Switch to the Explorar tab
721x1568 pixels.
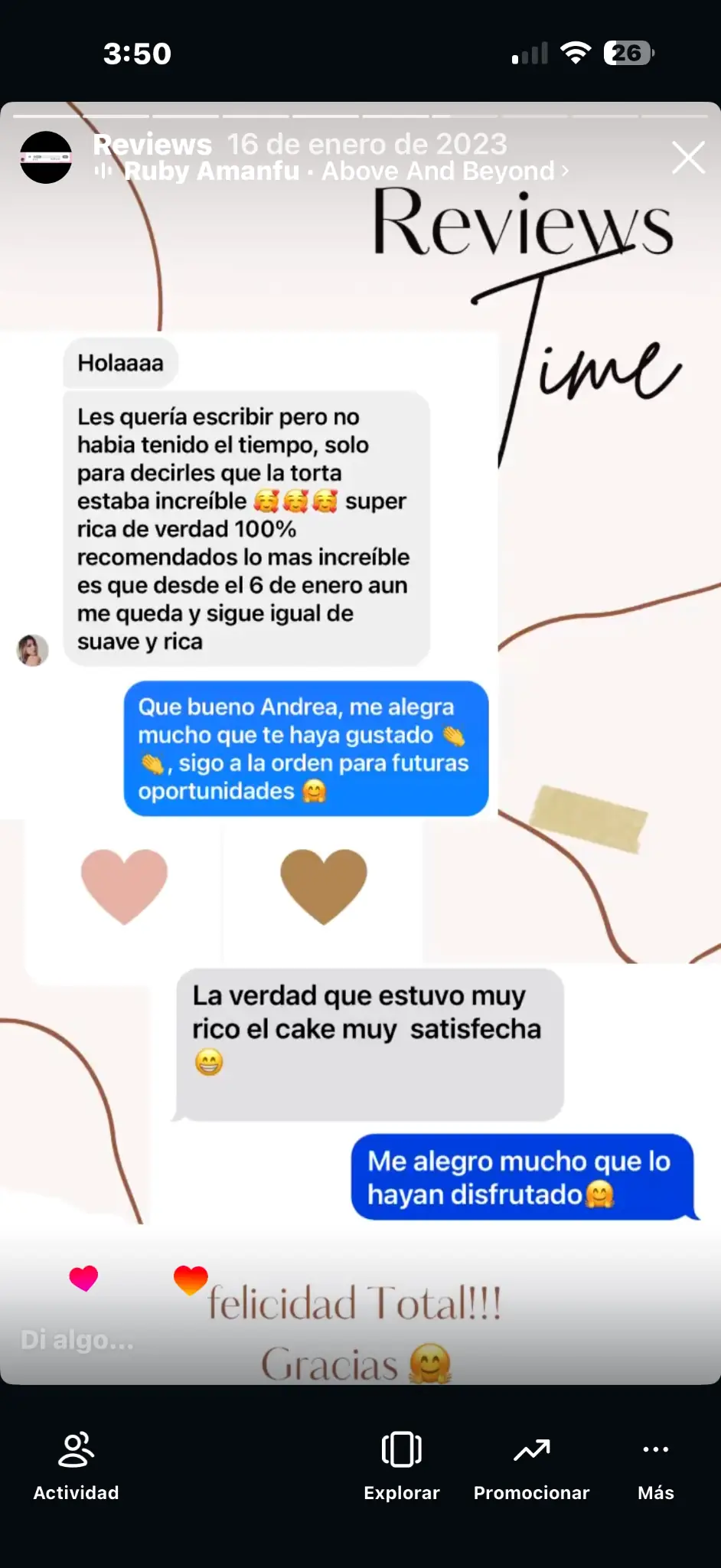point(401,1491)
